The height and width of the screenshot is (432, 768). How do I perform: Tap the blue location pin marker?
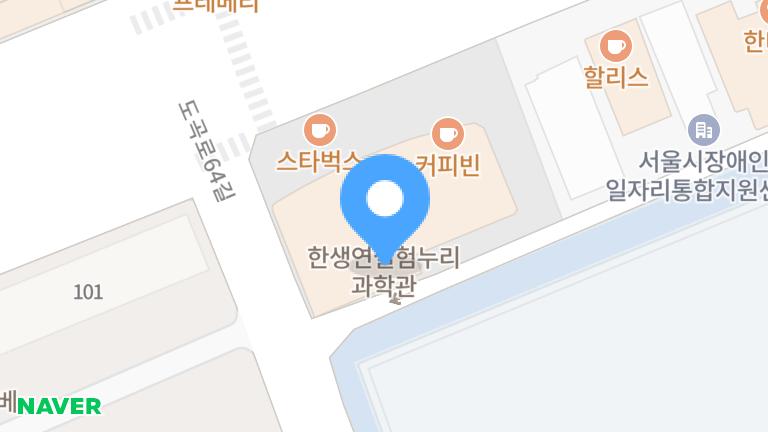pos(386,202)
